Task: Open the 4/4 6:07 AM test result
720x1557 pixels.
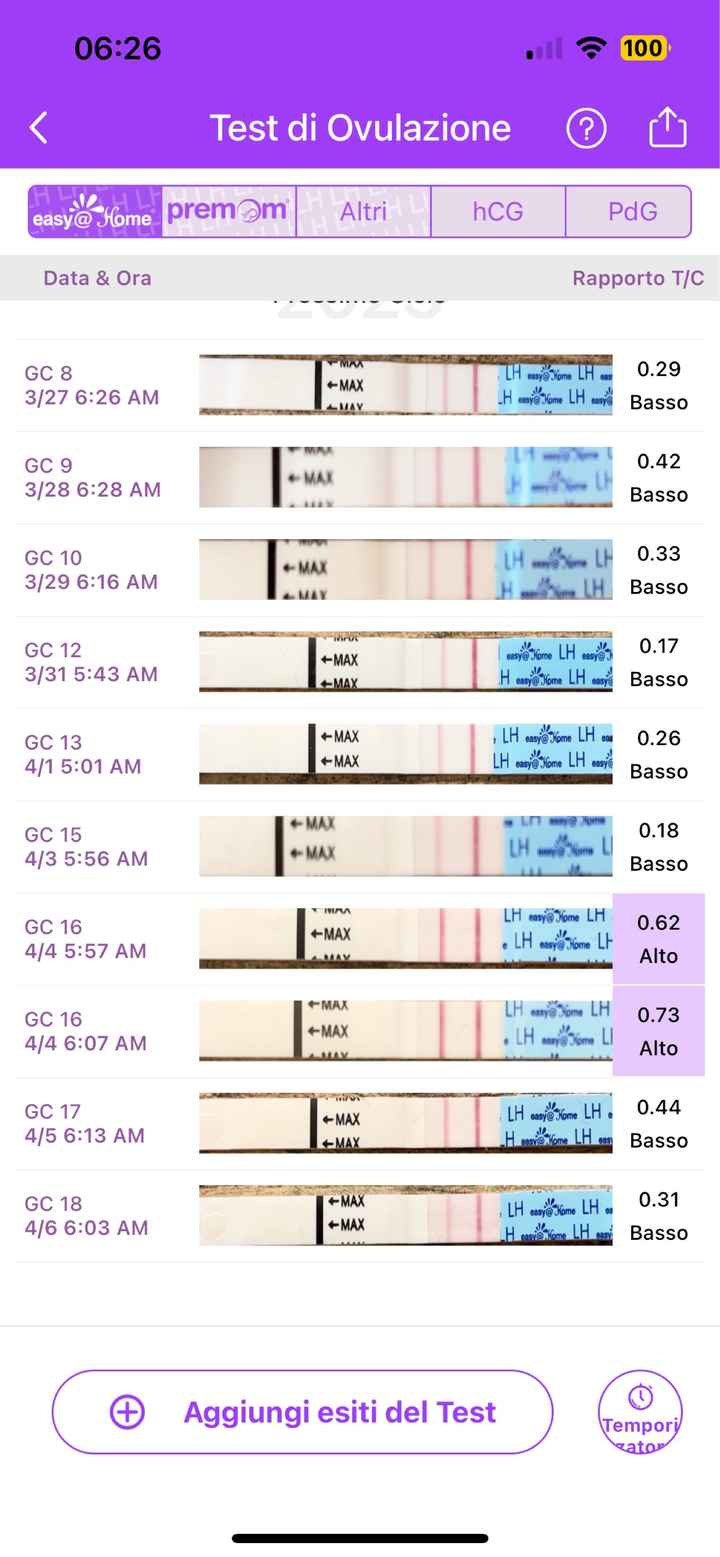Action: 360,1031
